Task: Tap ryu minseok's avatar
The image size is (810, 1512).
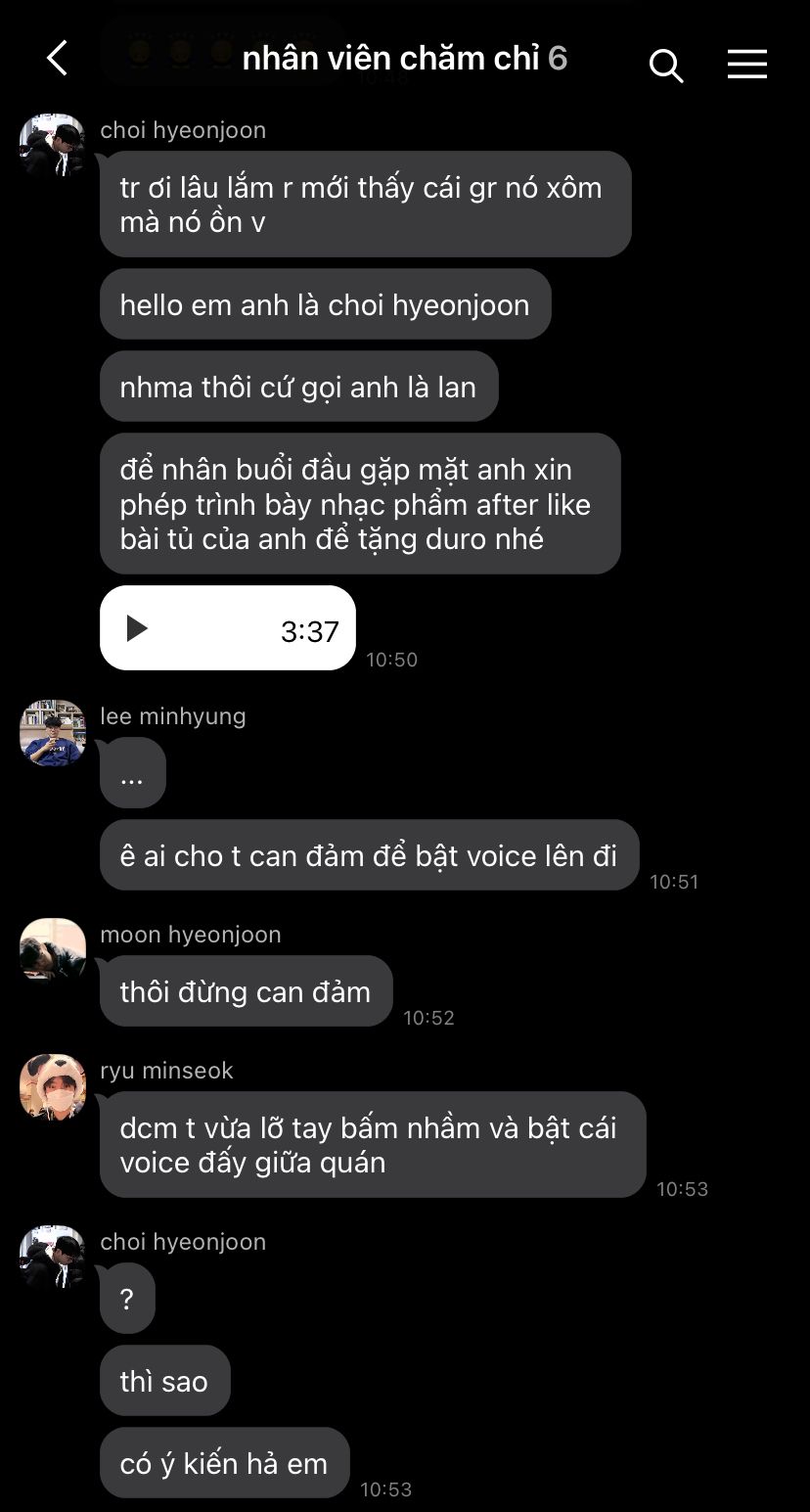Action: (53, 1087)
